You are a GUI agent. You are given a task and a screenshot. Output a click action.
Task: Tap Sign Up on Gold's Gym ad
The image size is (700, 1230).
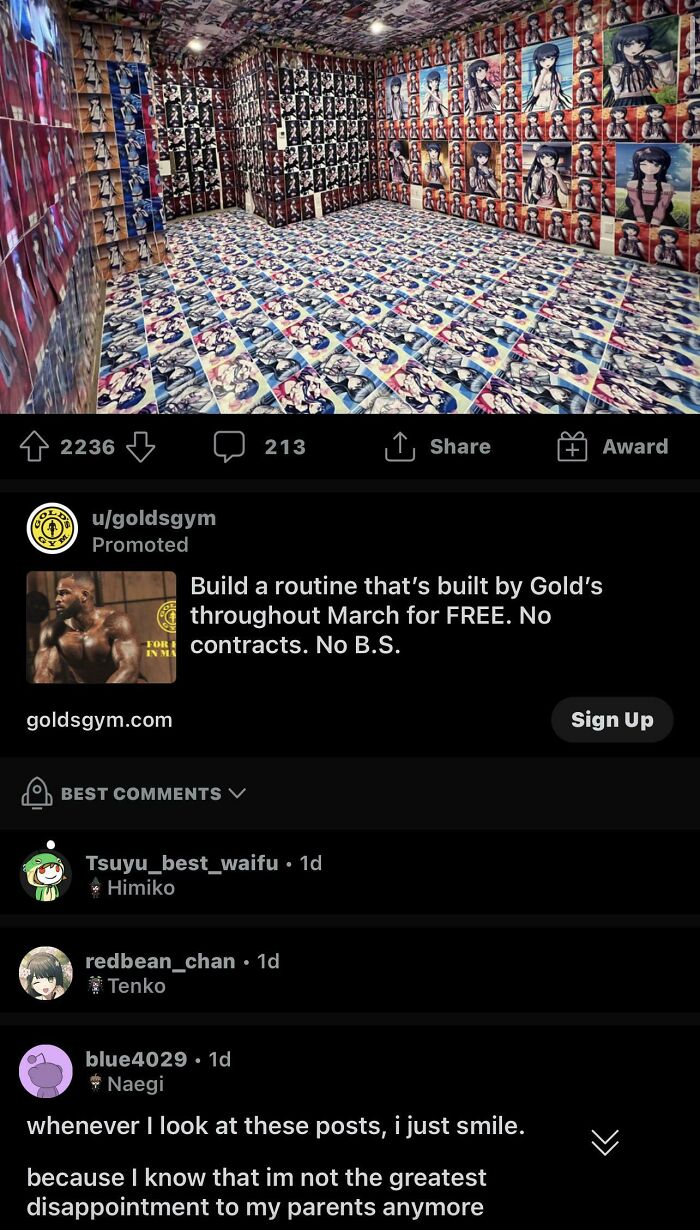click(x=612, y=719)
